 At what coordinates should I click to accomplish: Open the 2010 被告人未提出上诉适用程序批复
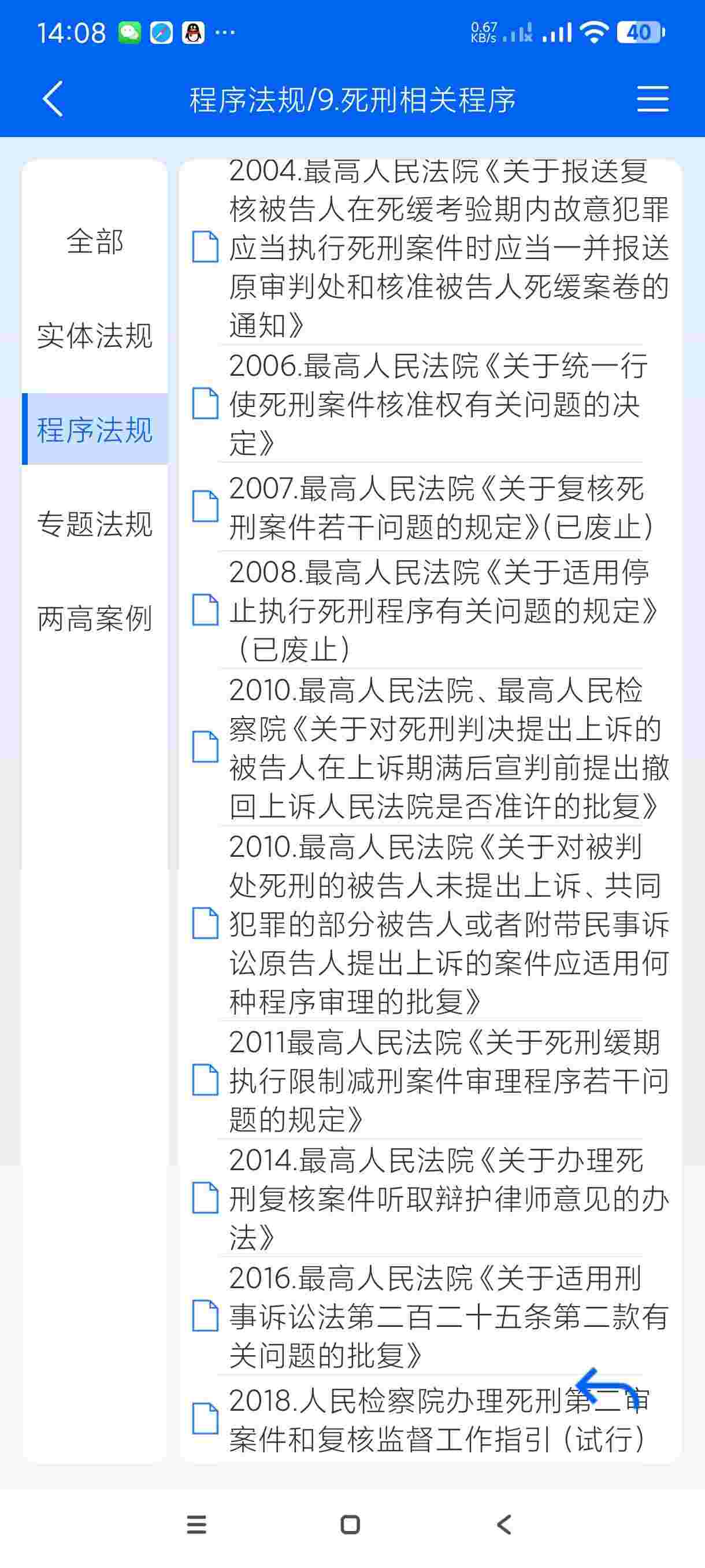pyautogui.click(x=448, y=923)
